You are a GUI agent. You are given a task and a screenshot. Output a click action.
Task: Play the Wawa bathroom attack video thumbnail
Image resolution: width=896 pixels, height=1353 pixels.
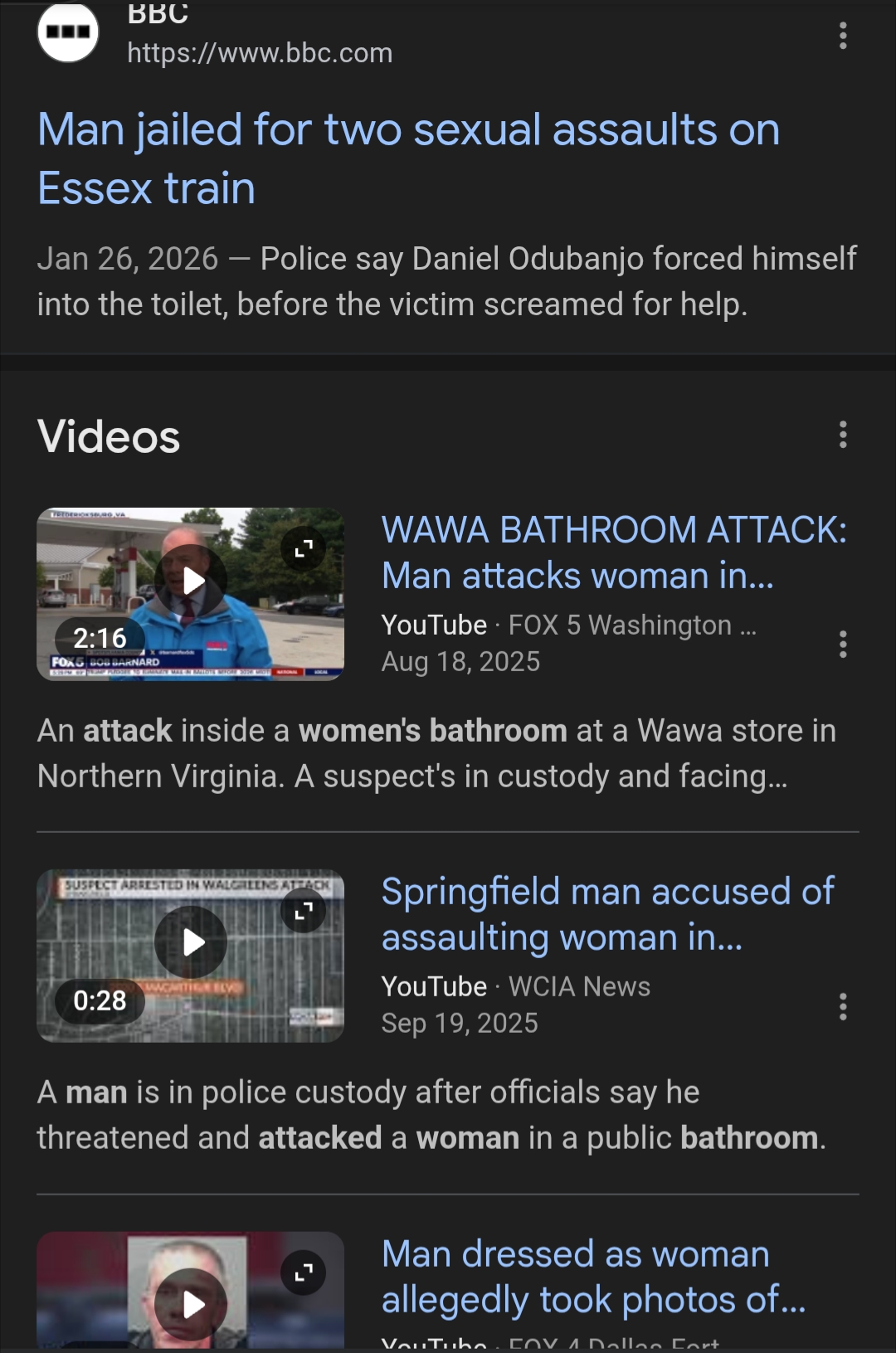(x=192, y=582)
